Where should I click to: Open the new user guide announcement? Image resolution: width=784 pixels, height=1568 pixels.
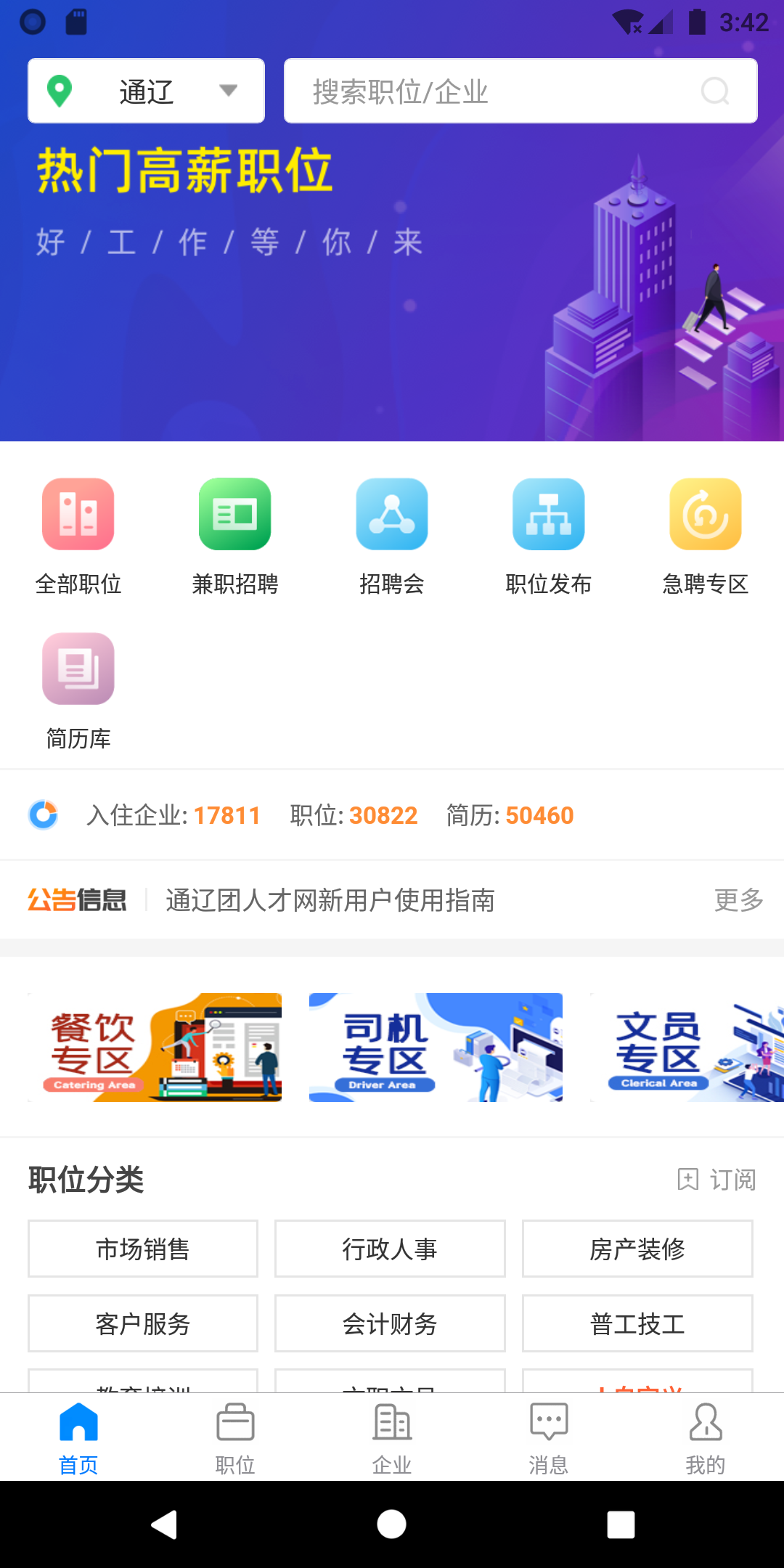(x=330, y=900)
